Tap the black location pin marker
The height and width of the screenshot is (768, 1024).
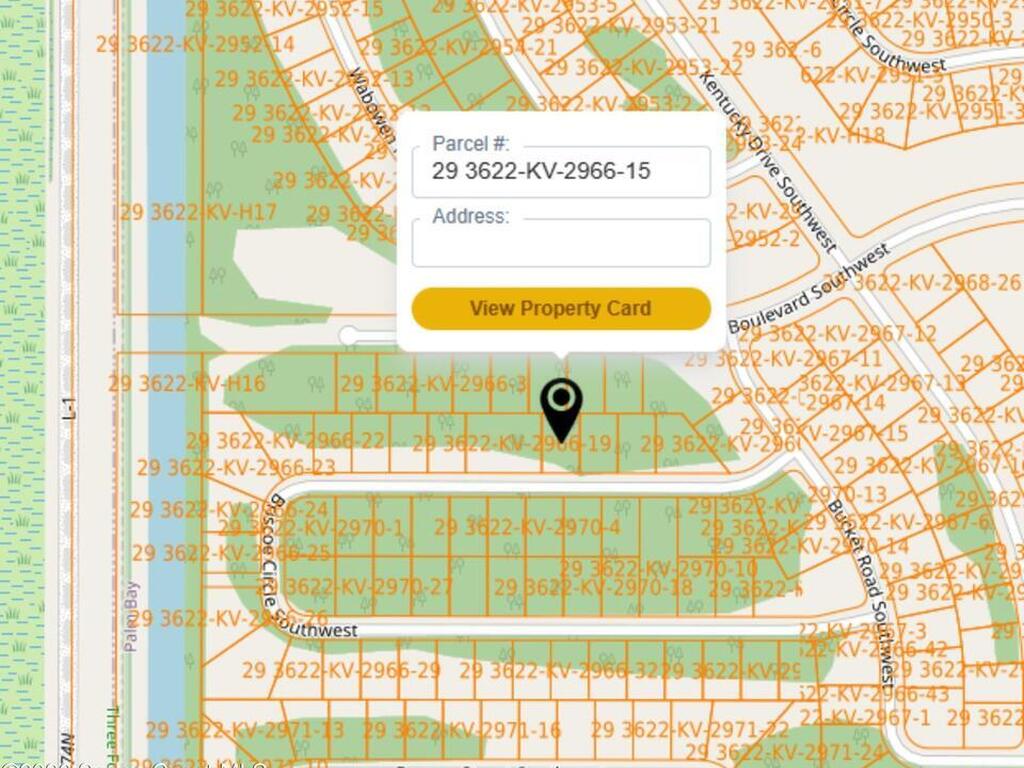tap(561, 406)
